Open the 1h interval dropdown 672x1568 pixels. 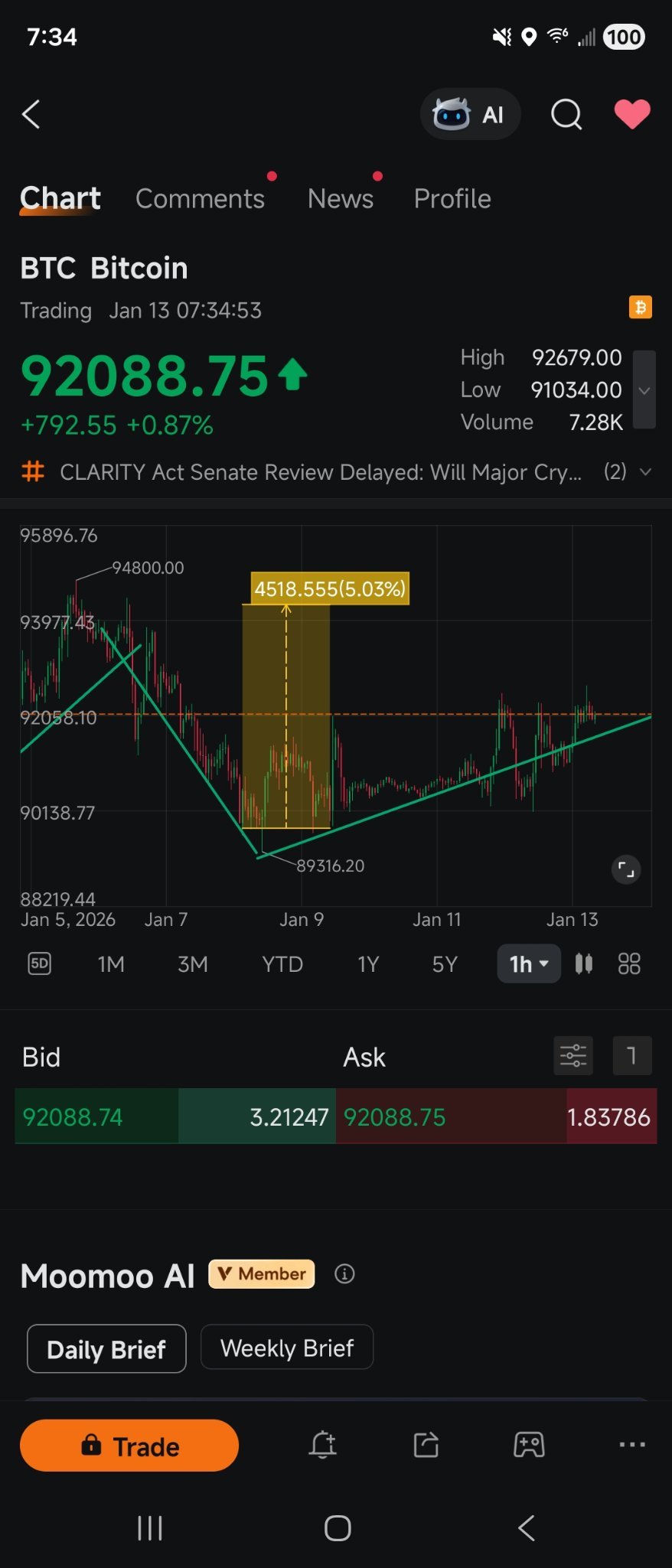tap(529, 964)
